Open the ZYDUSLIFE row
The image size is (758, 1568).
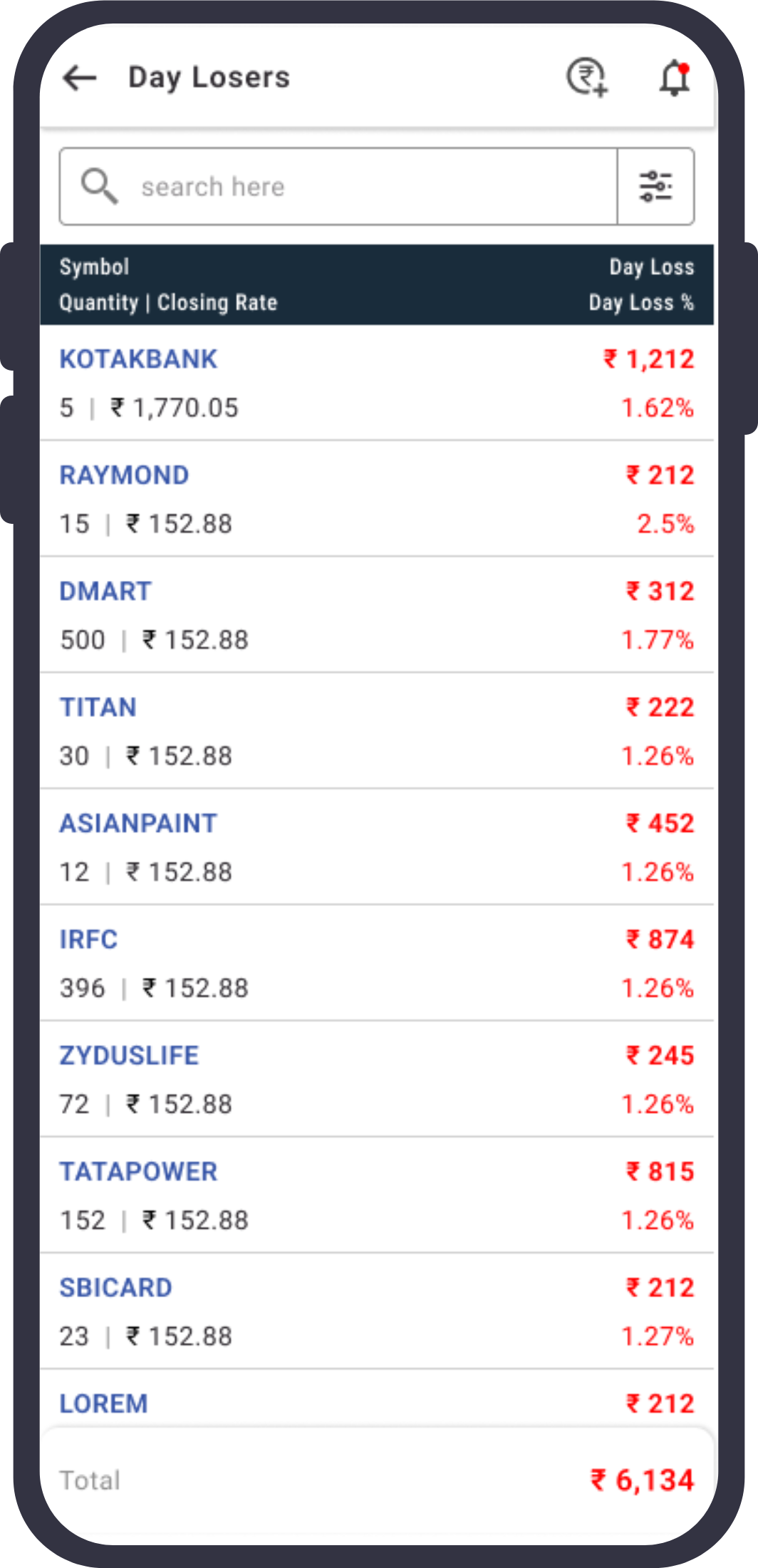(377, 1080)
